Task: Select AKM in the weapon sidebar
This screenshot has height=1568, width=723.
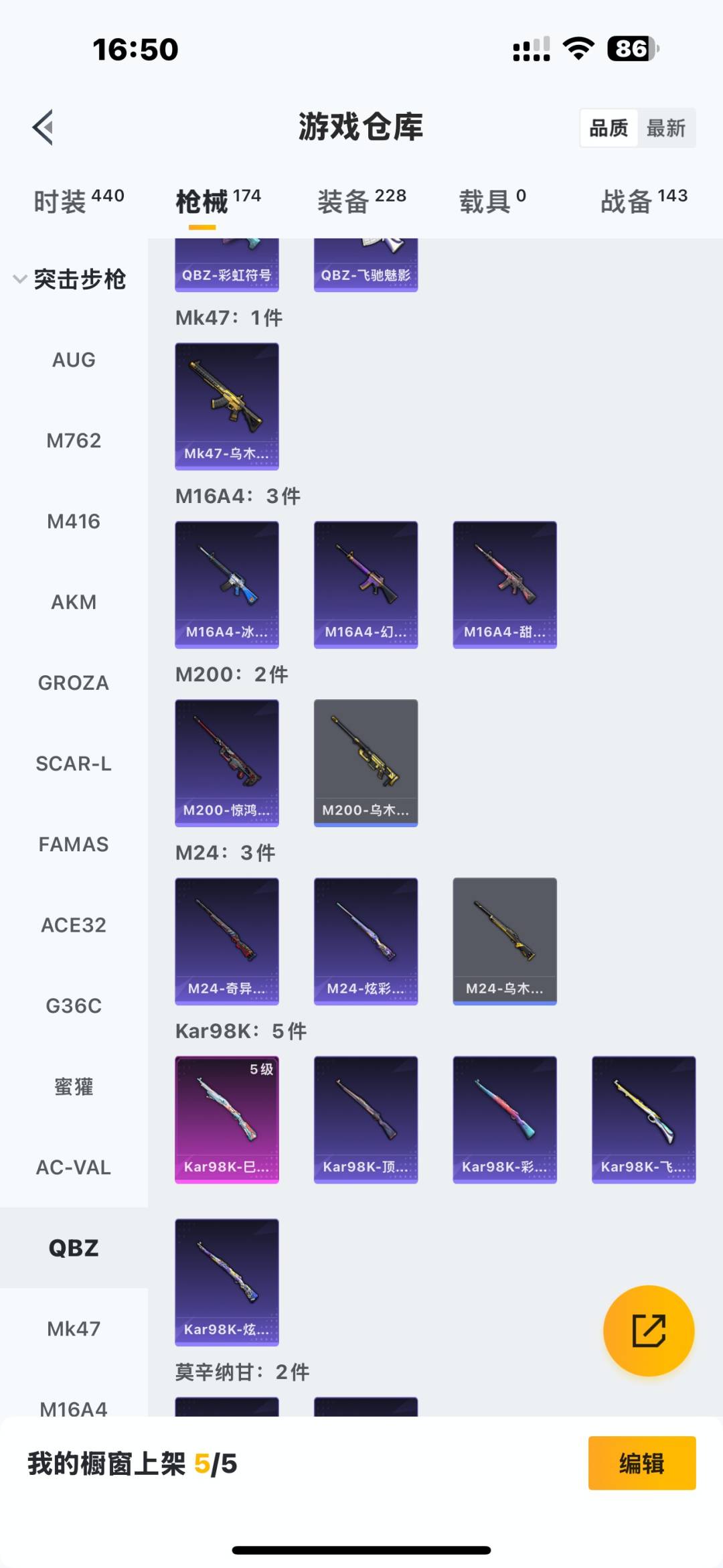Action: [x=74, y=602]
